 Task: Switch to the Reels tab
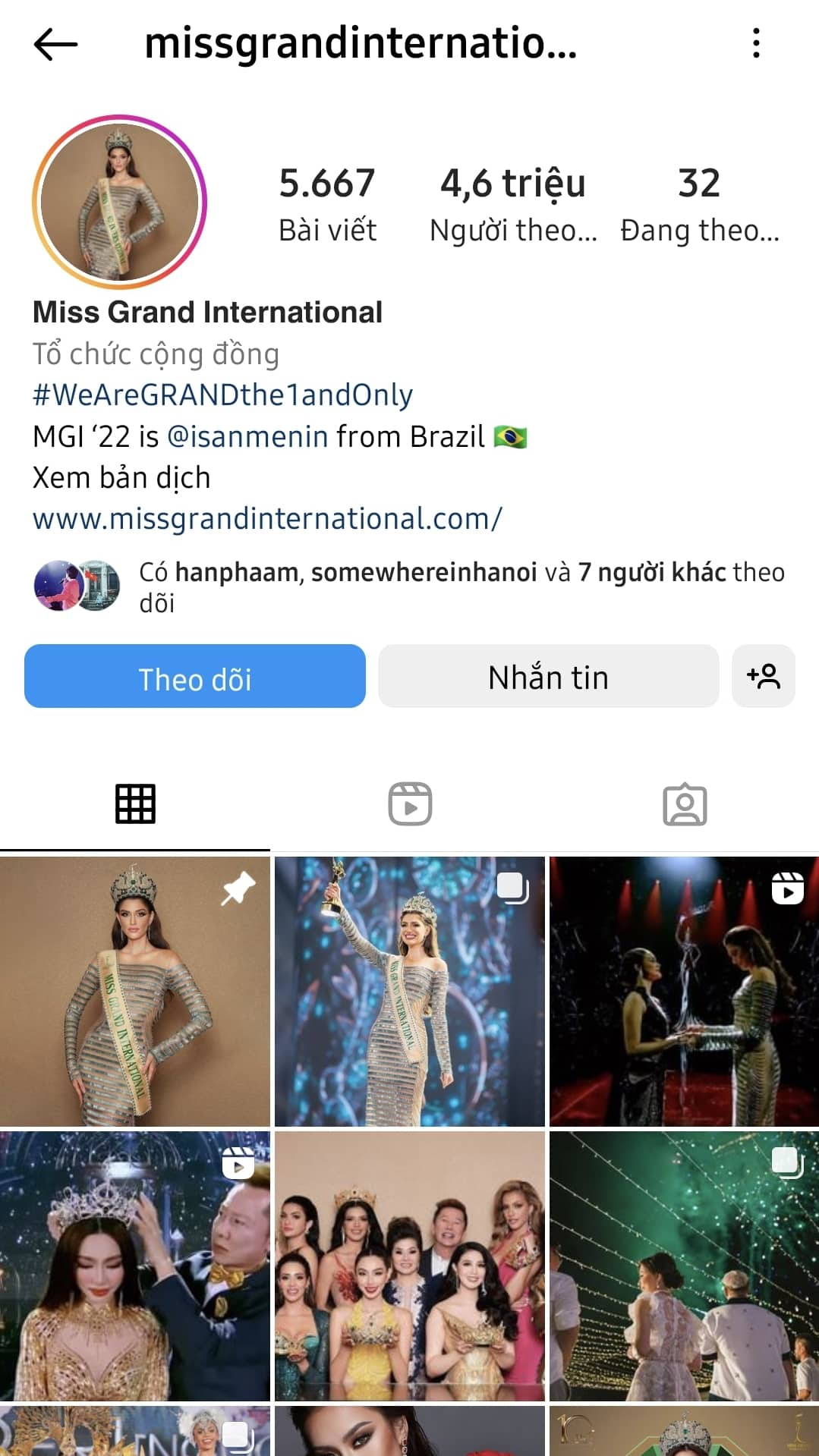pyautogui.click(x=410, y=804)
